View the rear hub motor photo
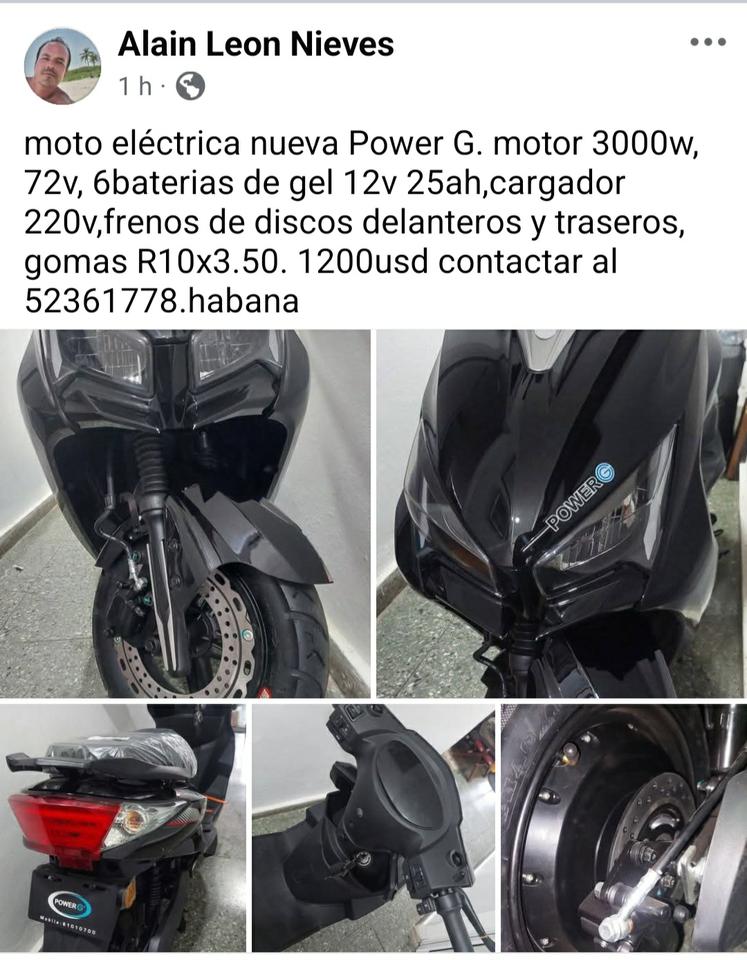747x960 pixels. tap(623, 828)
